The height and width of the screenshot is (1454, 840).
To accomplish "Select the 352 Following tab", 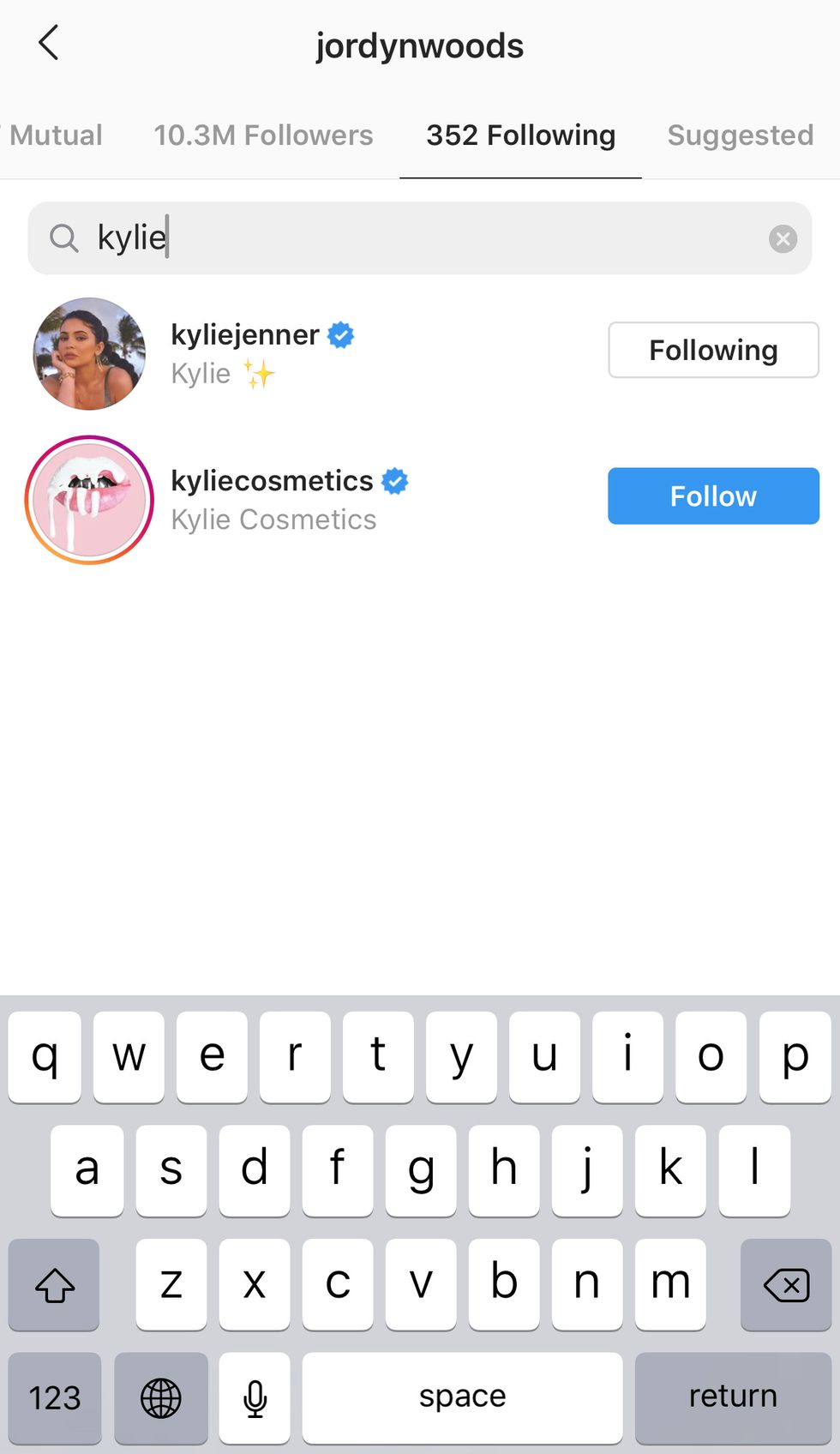I will point(520,135).
